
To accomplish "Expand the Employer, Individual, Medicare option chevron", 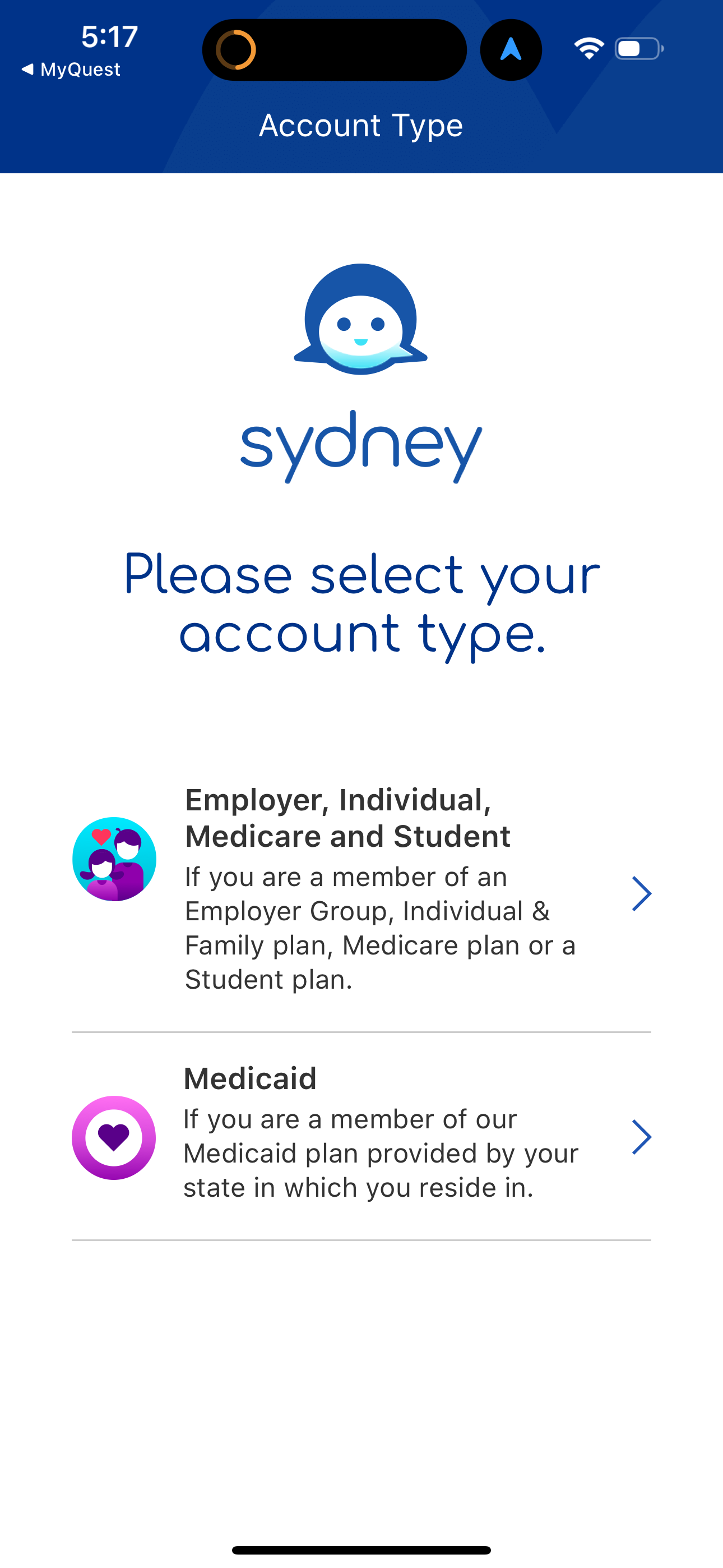I will [x=641, y=893].
